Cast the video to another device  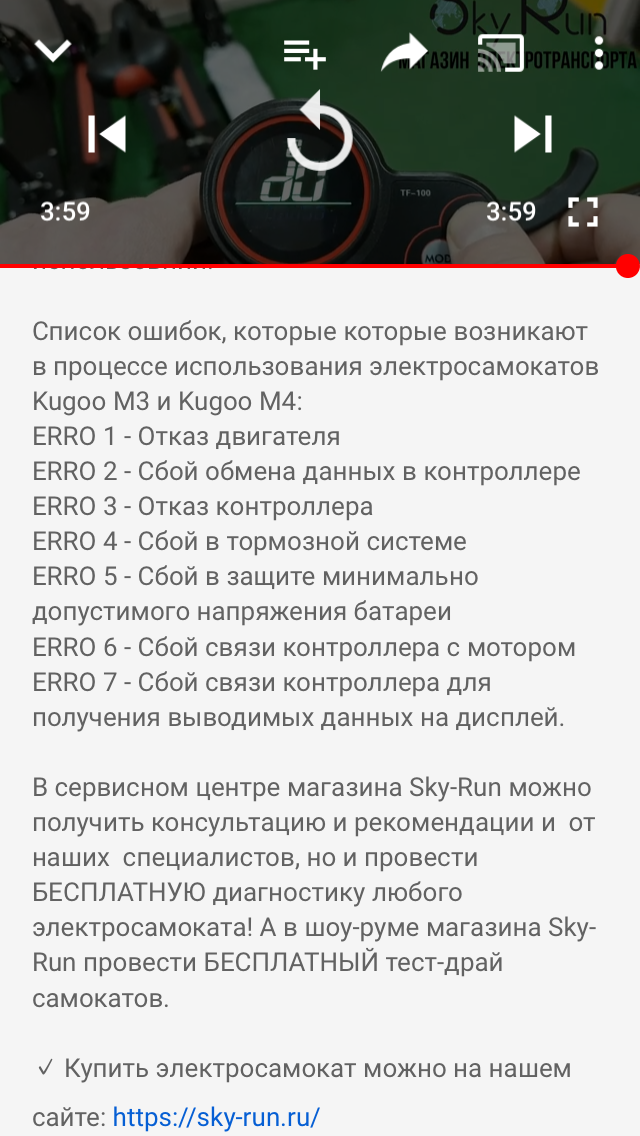(501, 53)
